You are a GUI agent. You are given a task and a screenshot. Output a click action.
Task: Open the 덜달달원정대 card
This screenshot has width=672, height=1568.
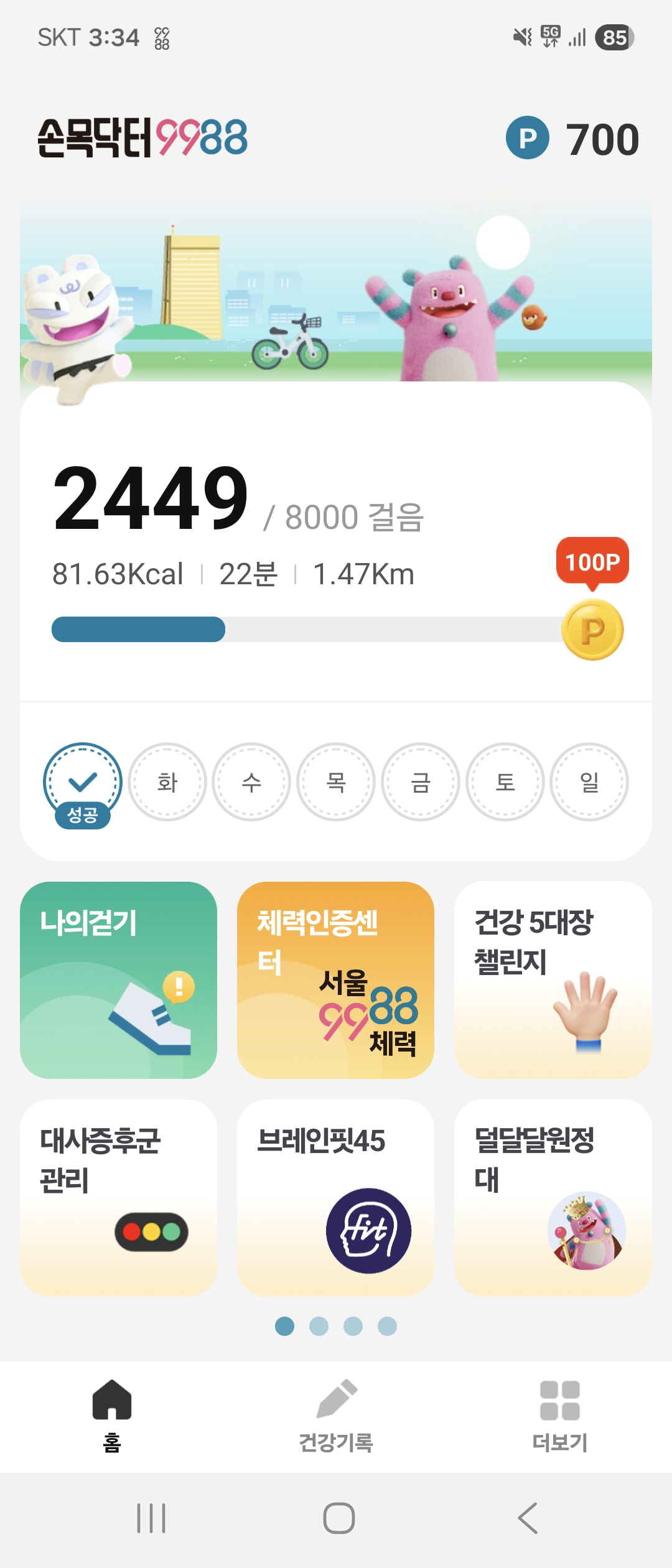point(553,1198)
